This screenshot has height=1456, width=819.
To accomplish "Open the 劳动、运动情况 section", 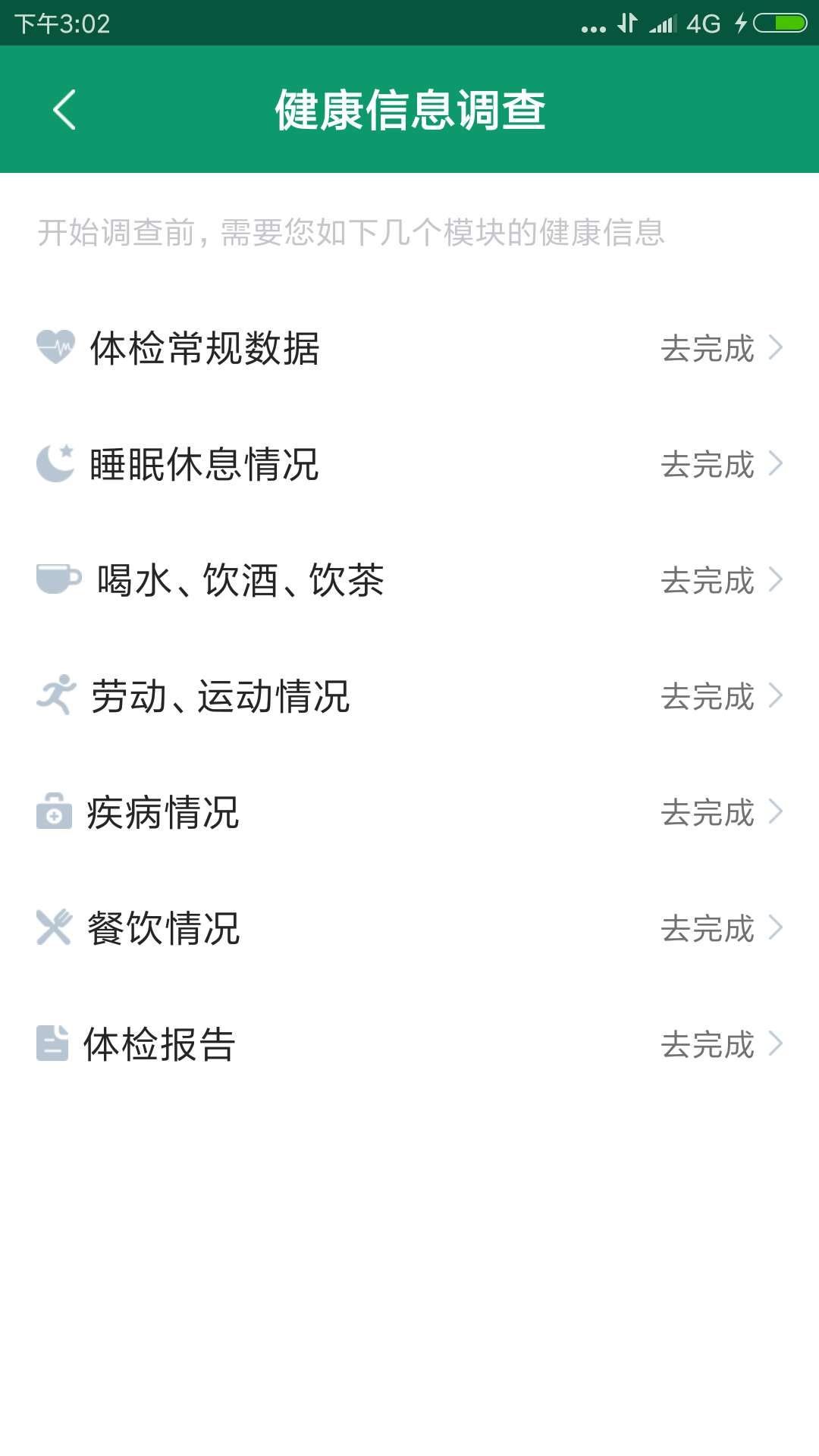I will click(409, 696).
